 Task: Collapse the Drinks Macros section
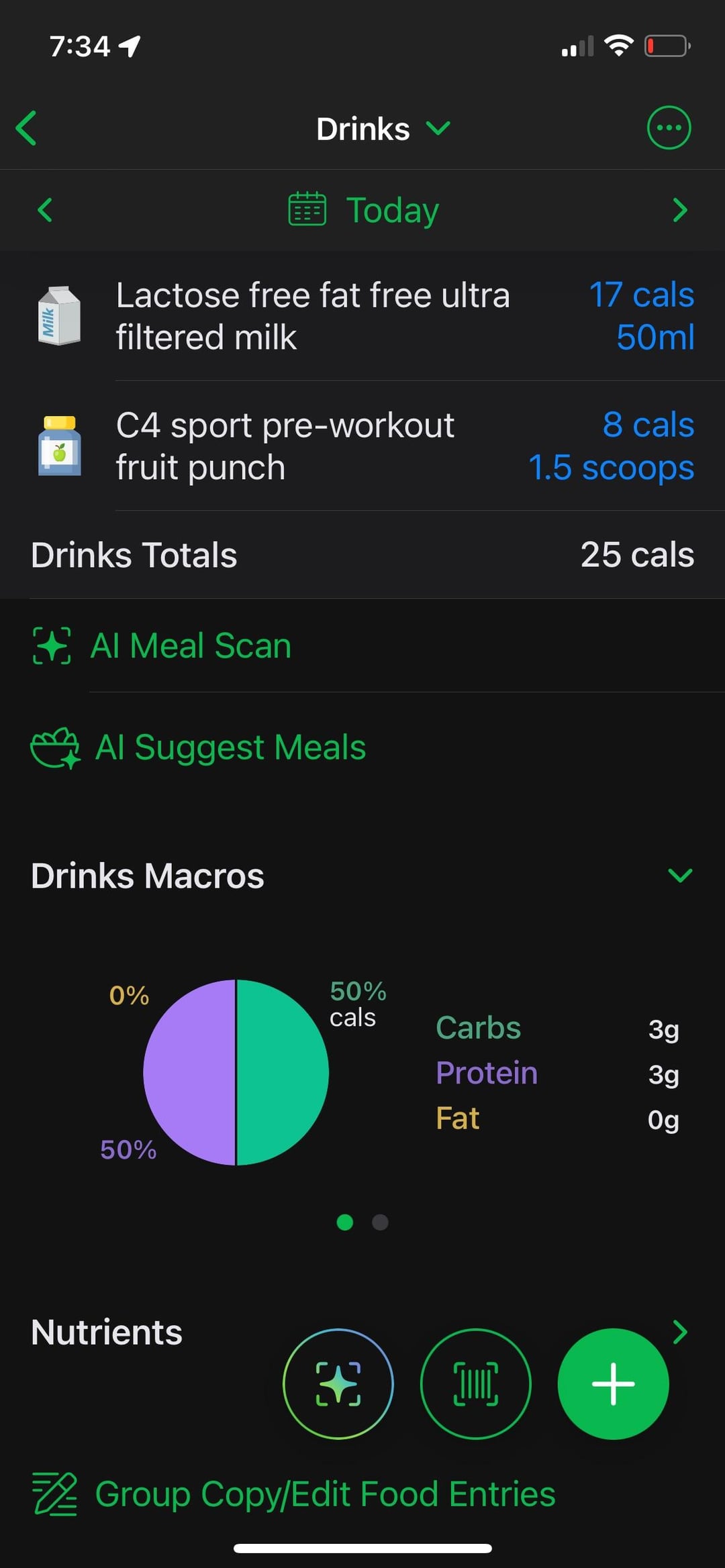679,875
